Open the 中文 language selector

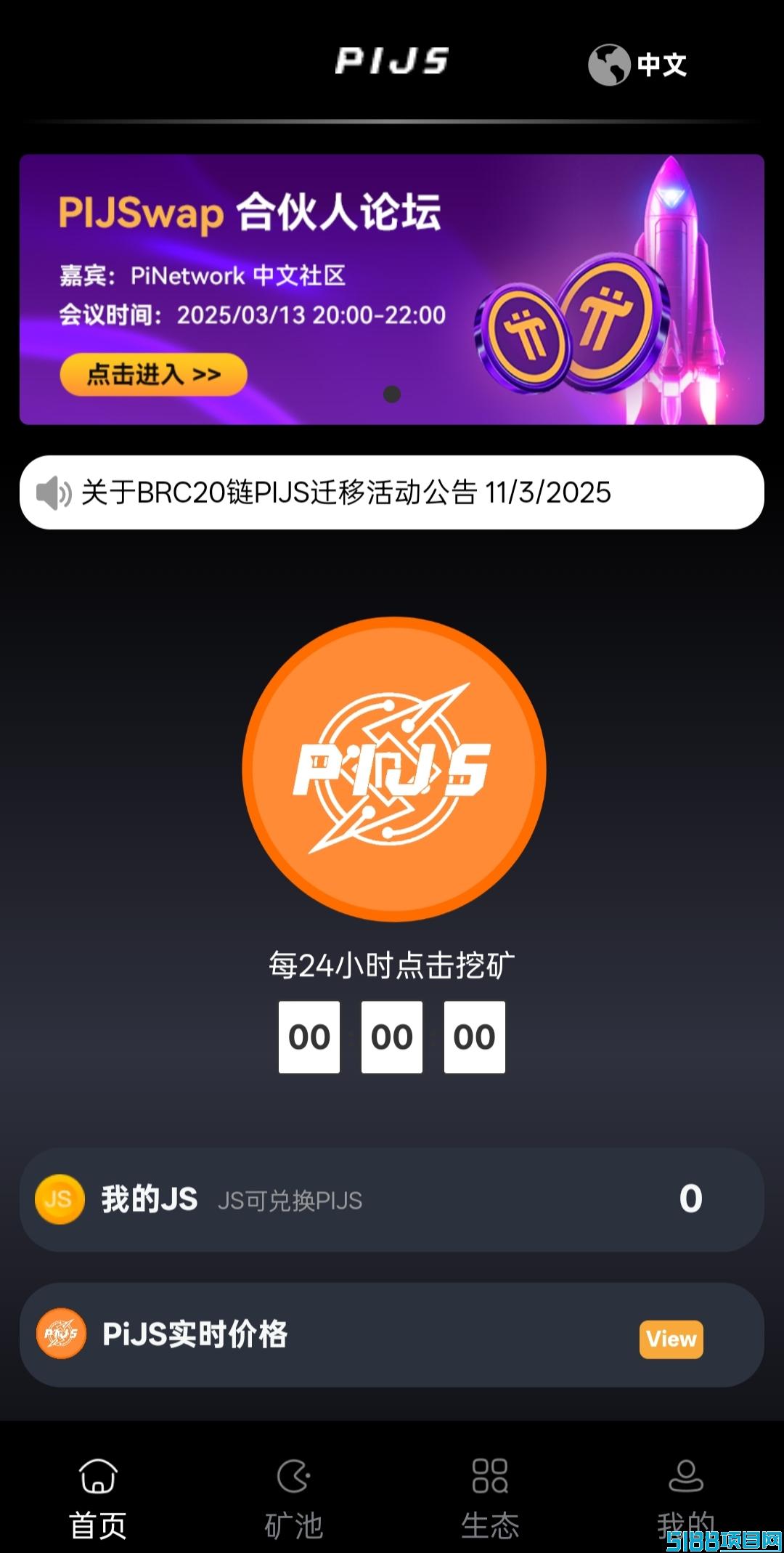point(637,65)
